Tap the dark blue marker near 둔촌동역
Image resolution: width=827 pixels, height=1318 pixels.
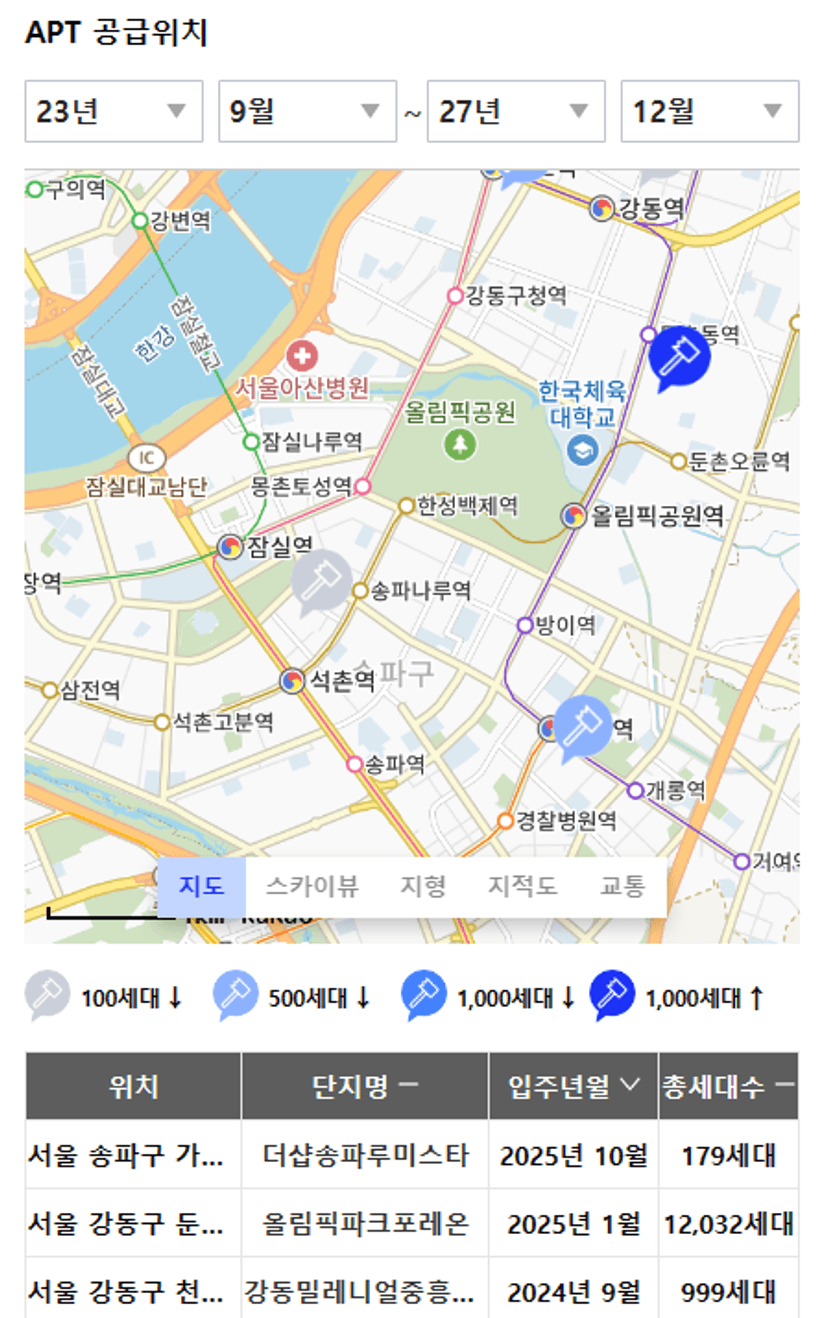pyautogui.click(x=679, y=357)
